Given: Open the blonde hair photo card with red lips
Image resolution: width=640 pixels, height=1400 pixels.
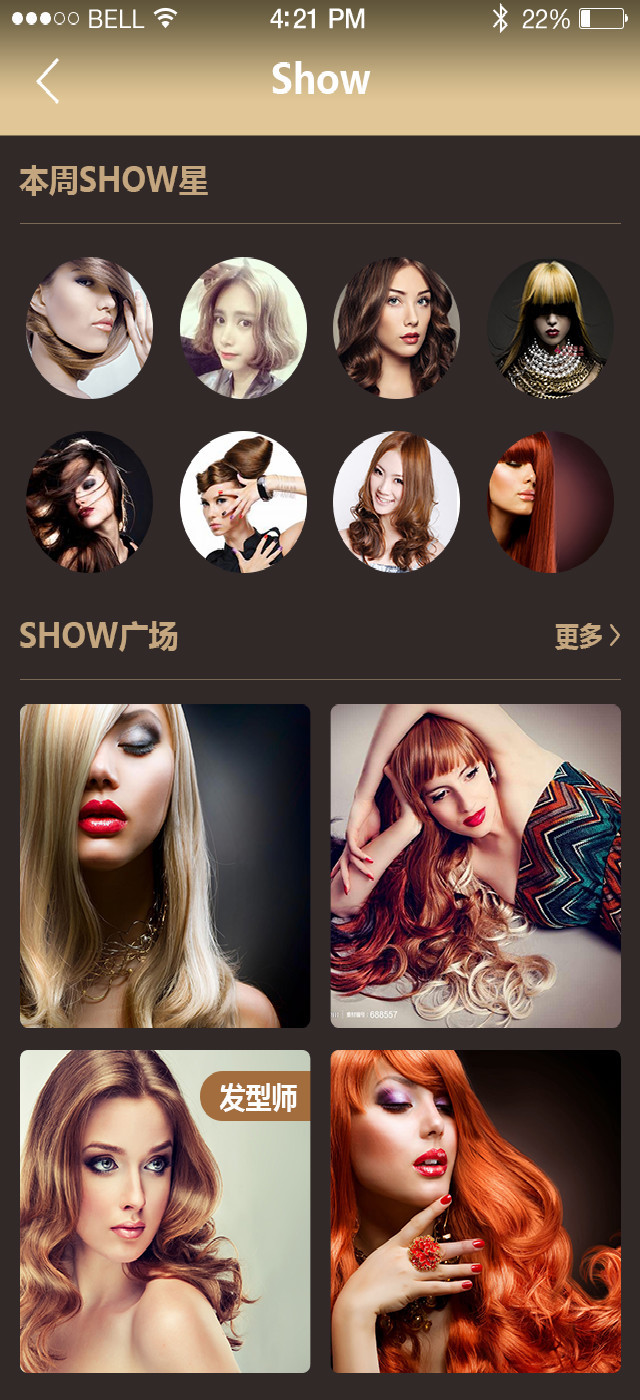Looking at the screenshot, I should click(165, 866).
